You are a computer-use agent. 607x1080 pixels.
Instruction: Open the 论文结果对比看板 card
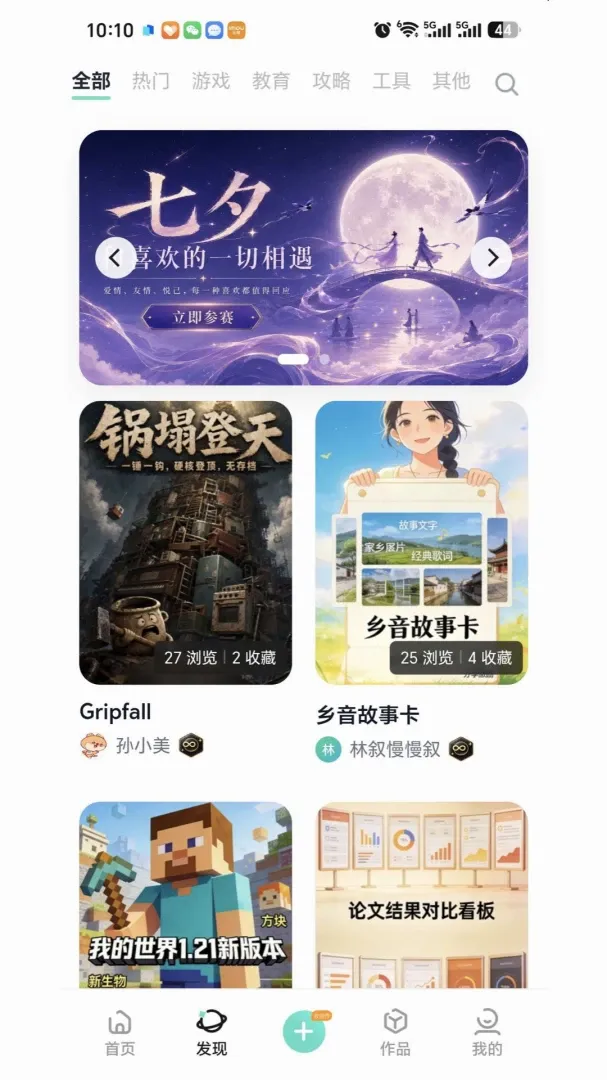(x=422, y=895)
